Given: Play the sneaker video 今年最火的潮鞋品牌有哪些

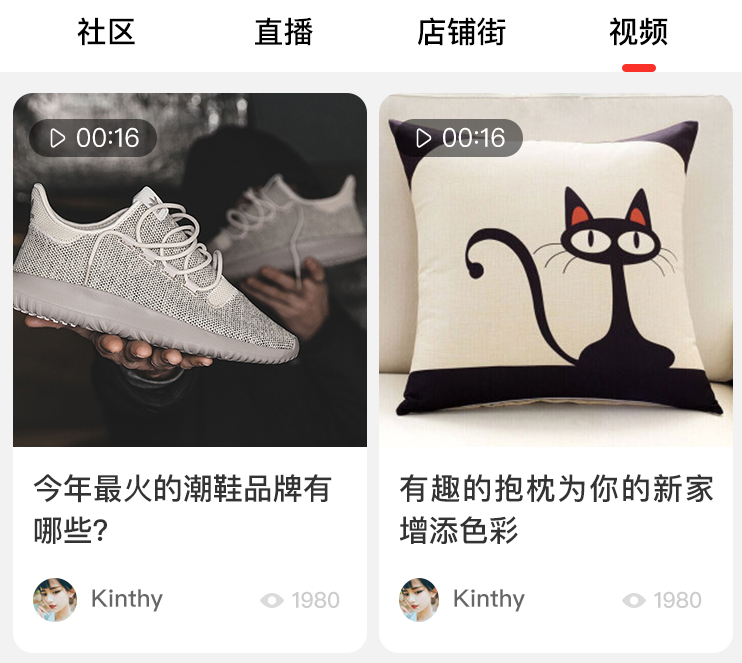Looking at the screenshot, I should coord(190,270).
